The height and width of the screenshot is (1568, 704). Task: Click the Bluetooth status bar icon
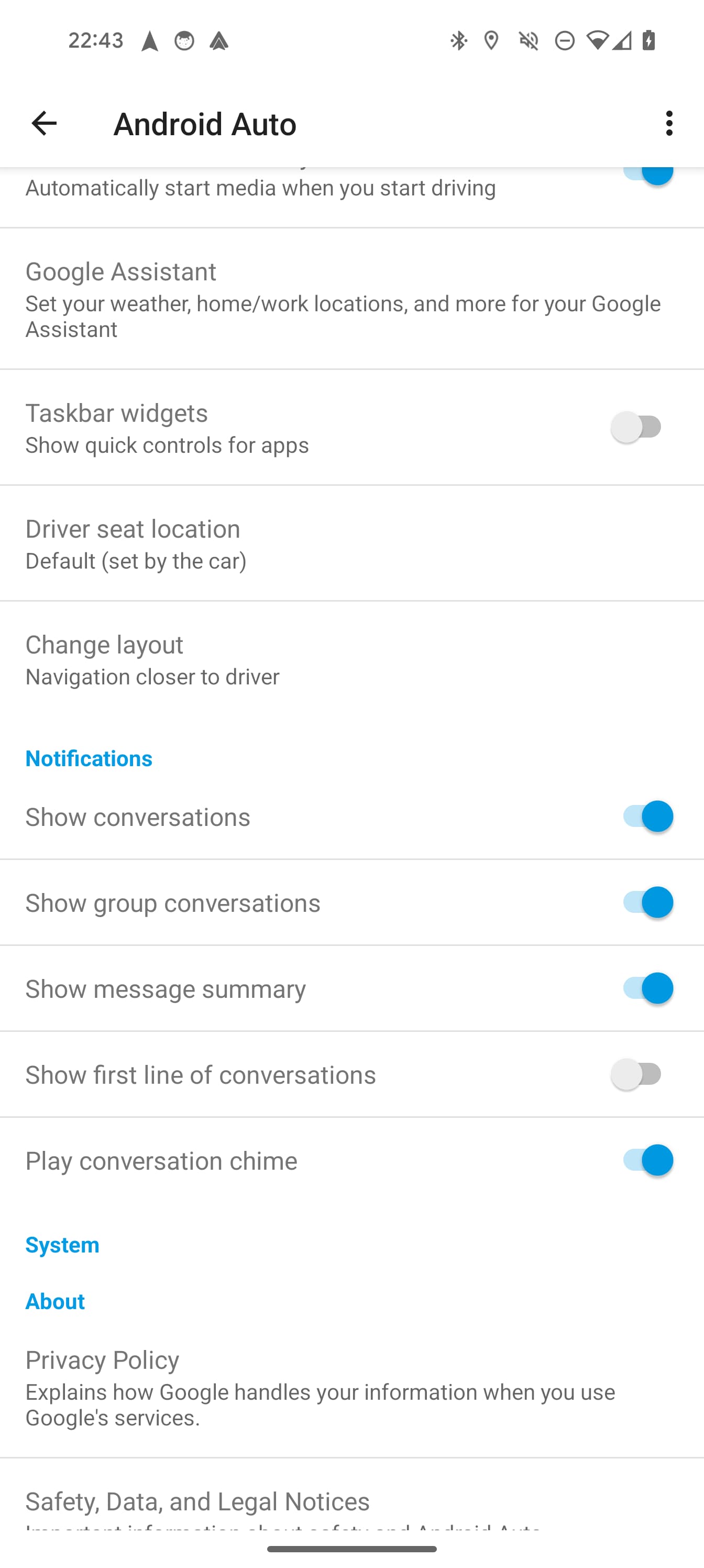[458, 40]
